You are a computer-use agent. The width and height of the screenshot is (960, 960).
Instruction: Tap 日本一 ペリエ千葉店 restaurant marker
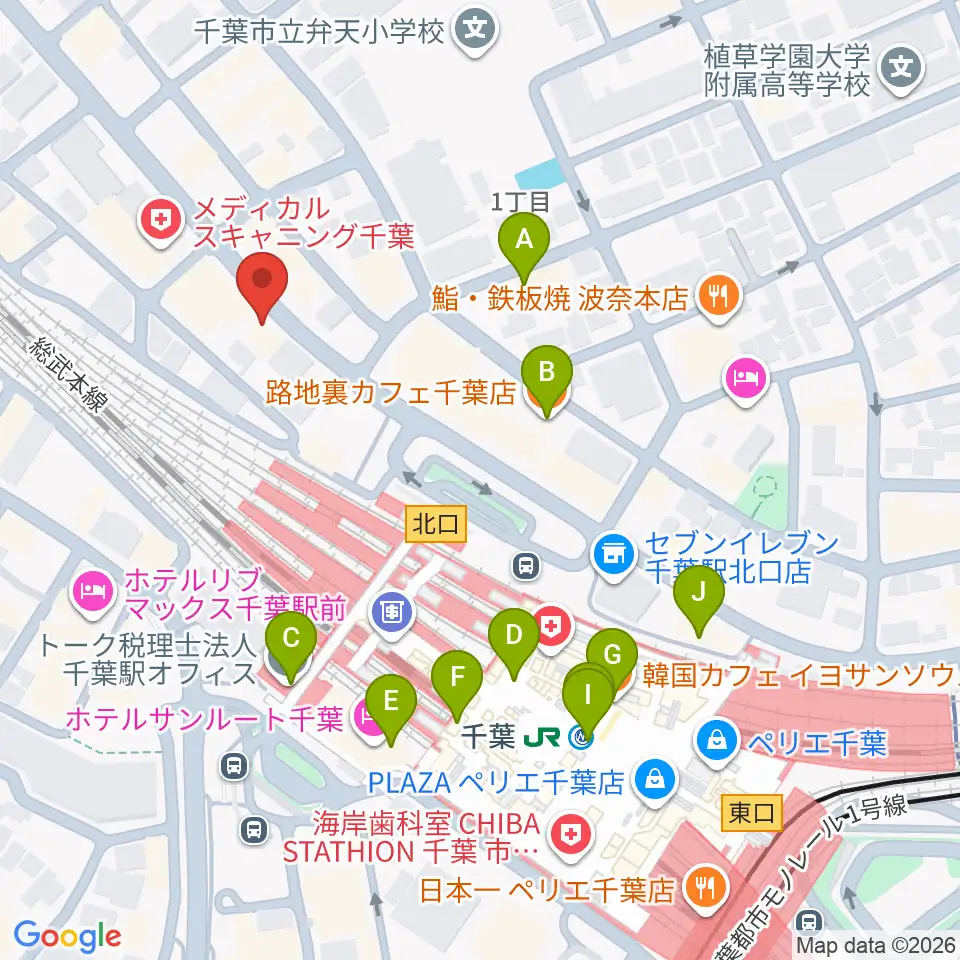pyautogui.click(x=707, y=888)
